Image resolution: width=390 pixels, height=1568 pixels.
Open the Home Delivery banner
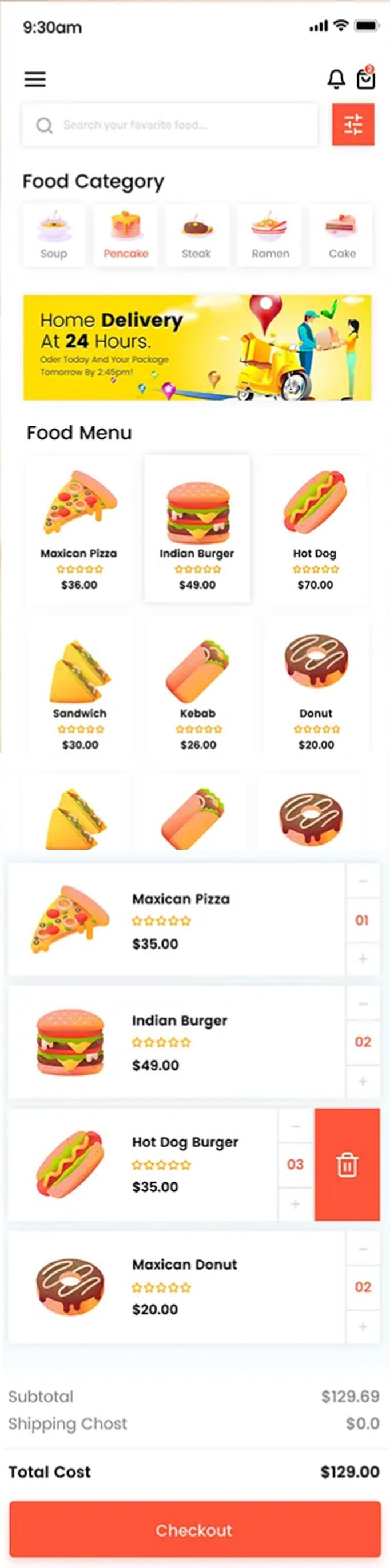point(197,347)
